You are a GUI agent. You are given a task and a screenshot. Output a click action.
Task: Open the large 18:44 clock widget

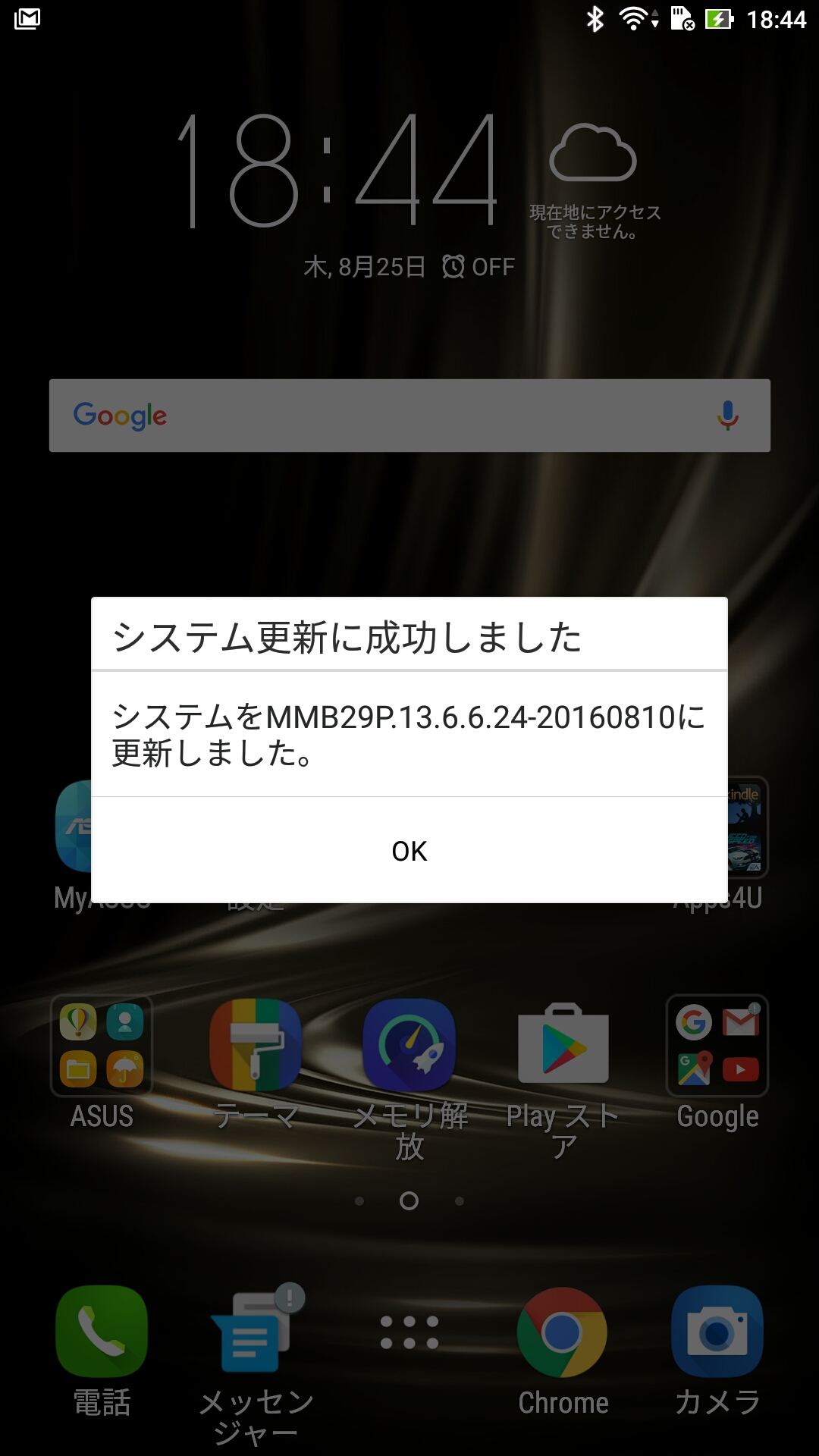pyautogui.click(x=337, y=170)
